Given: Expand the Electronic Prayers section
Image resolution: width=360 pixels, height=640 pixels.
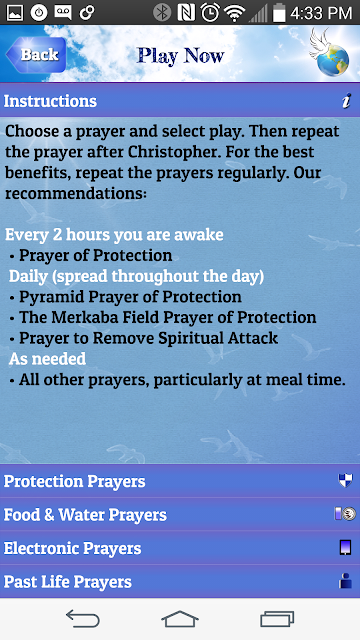Looking at the screenshot, I should tap(180, 548).
